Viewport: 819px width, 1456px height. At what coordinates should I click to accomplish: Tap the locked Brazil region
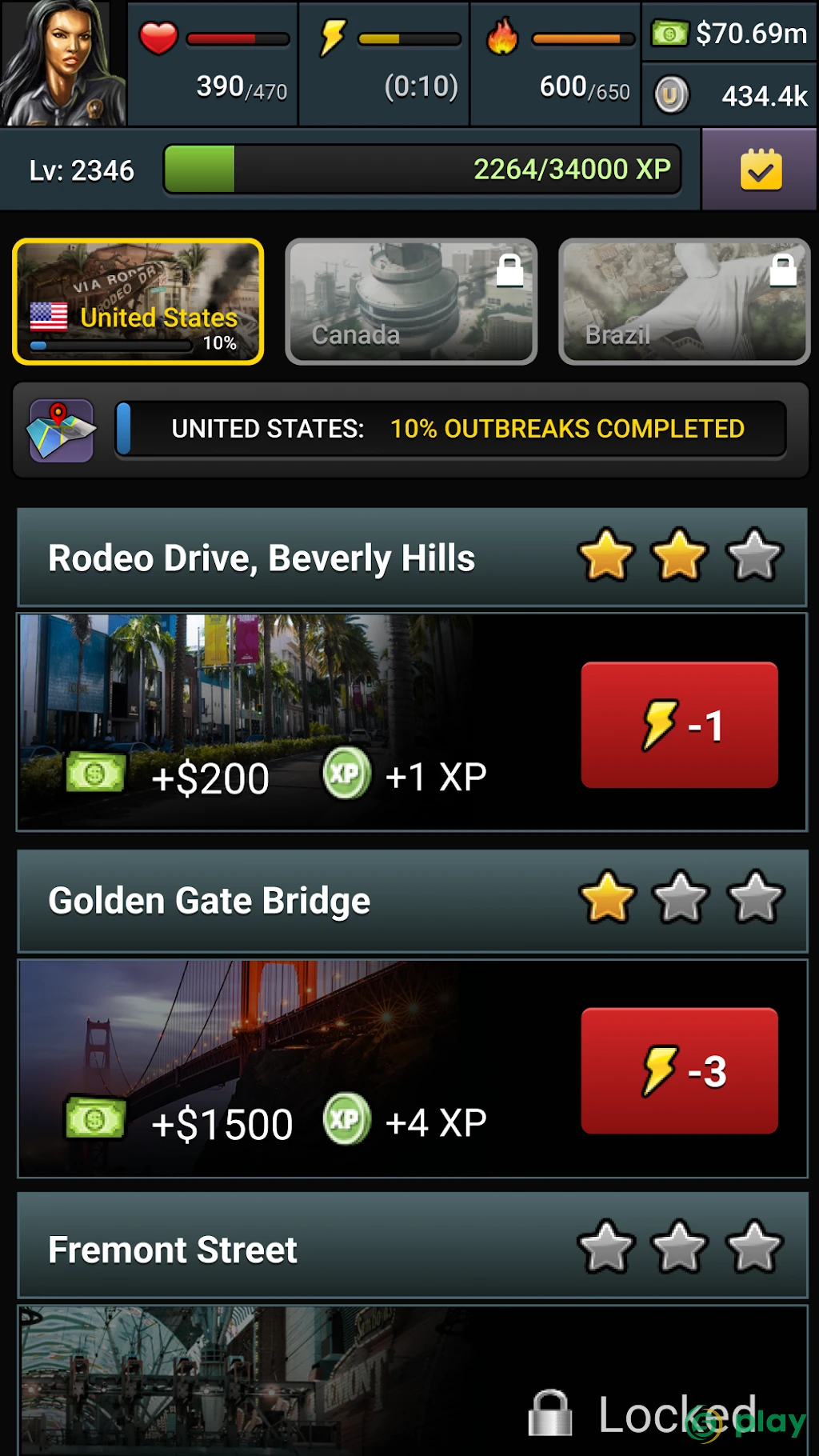click(685, 302)
